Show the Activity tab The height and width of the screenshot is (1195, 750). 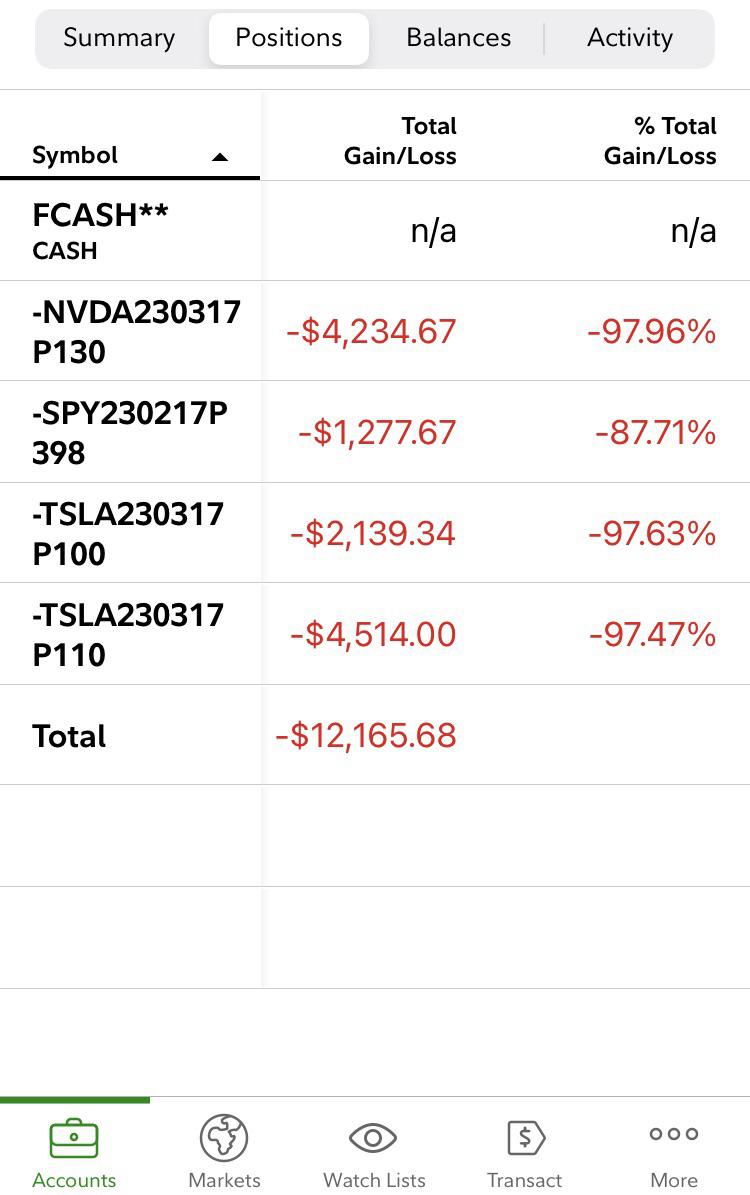coord(630,38)
